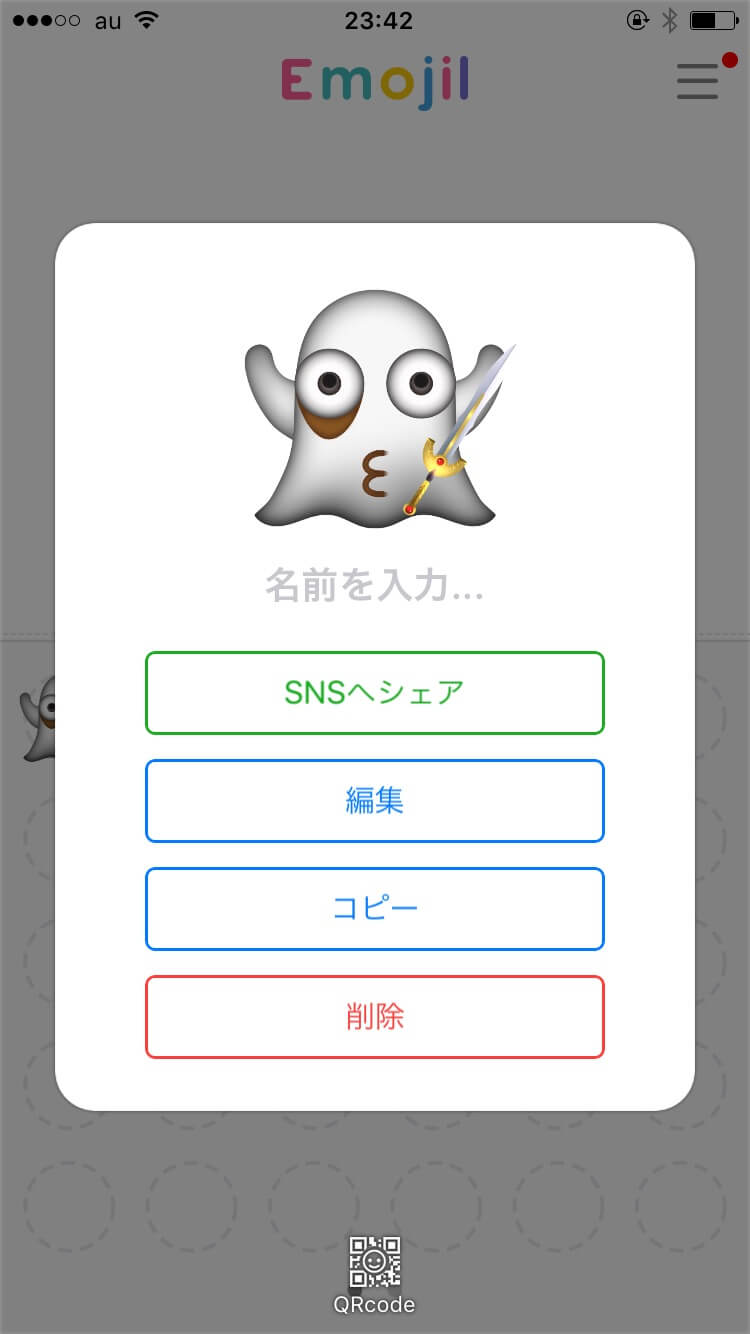Image resolution: width=750 pixels, height=1334 pixels.
Task: Open 編集 to edit the emoji
Action: [x=374, y=801]
